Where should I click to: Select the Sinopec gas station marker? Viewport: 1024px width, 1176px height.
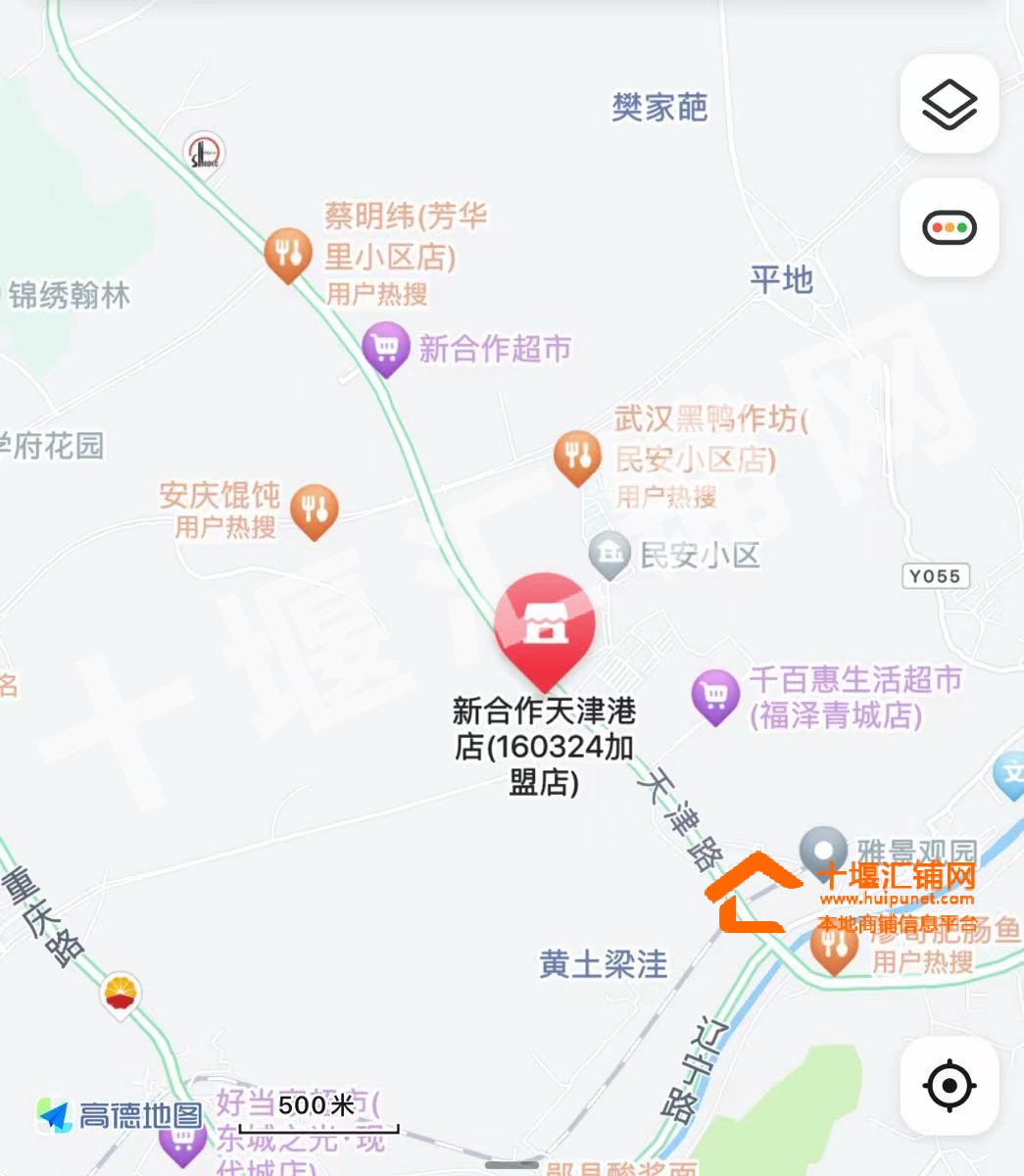click(x=205, y=153)
